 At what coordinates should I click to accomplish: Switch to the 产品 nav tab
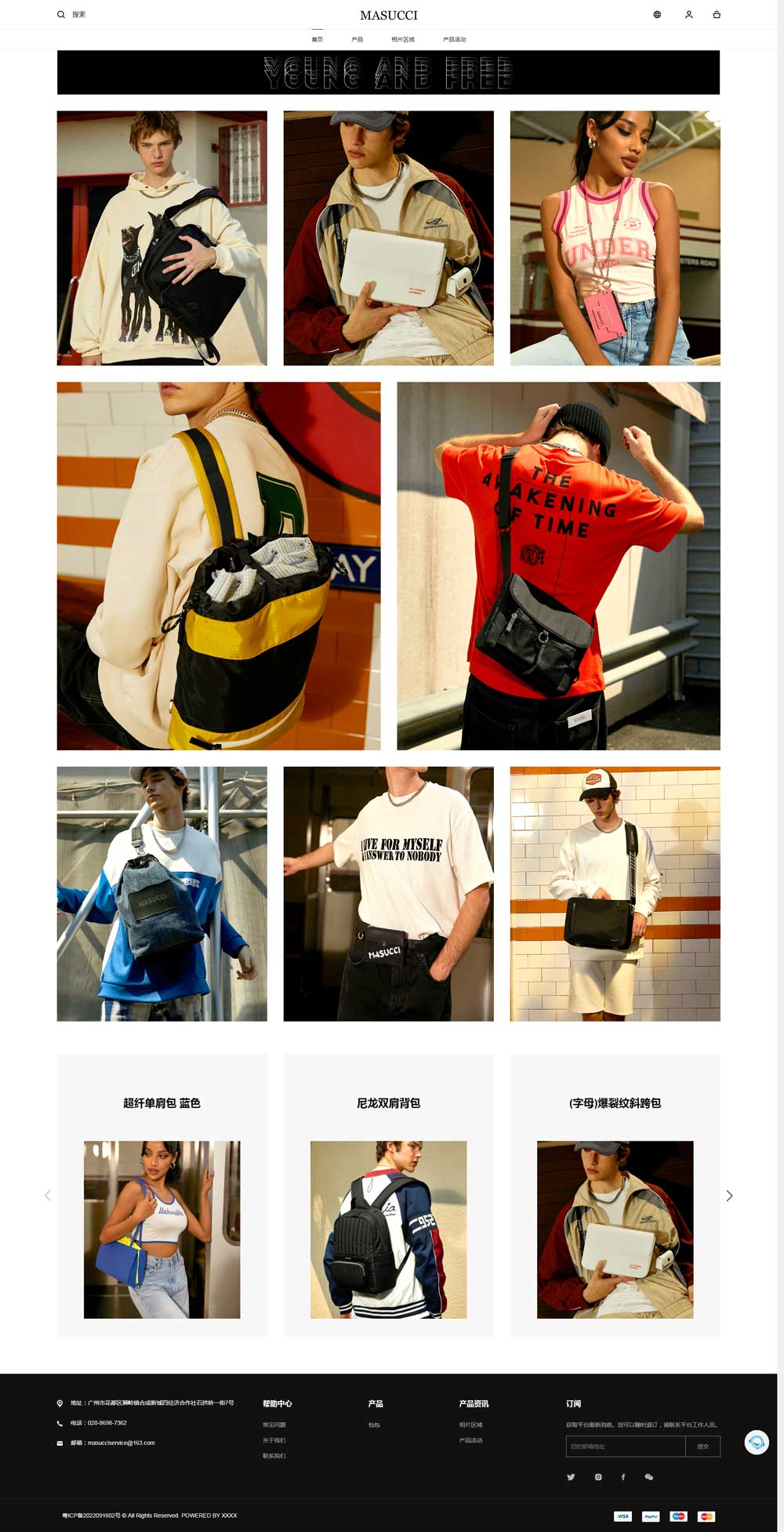[357, 39]
